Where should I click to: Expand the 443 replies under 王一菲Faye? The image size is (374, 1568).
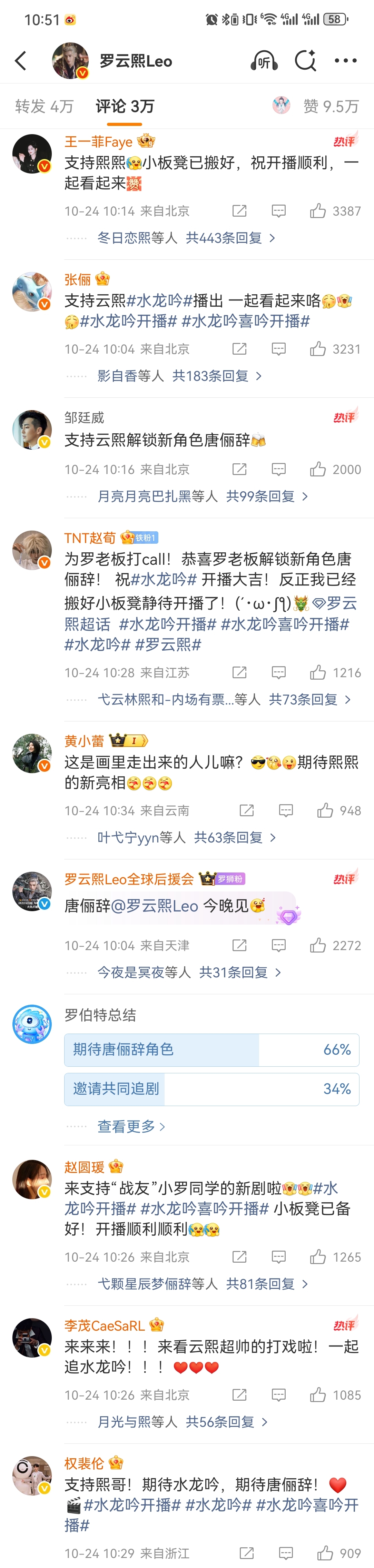pos(186,238)
